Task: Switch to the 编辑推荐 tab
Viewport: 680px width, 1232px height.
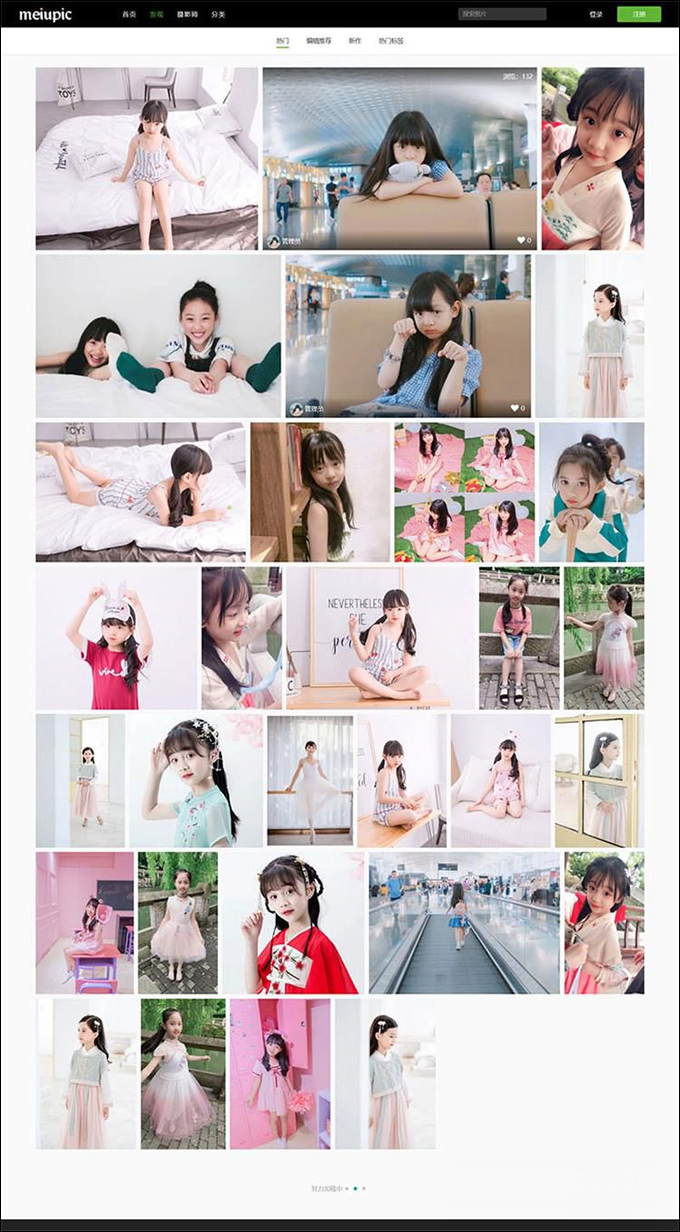Action: [318, 41]
